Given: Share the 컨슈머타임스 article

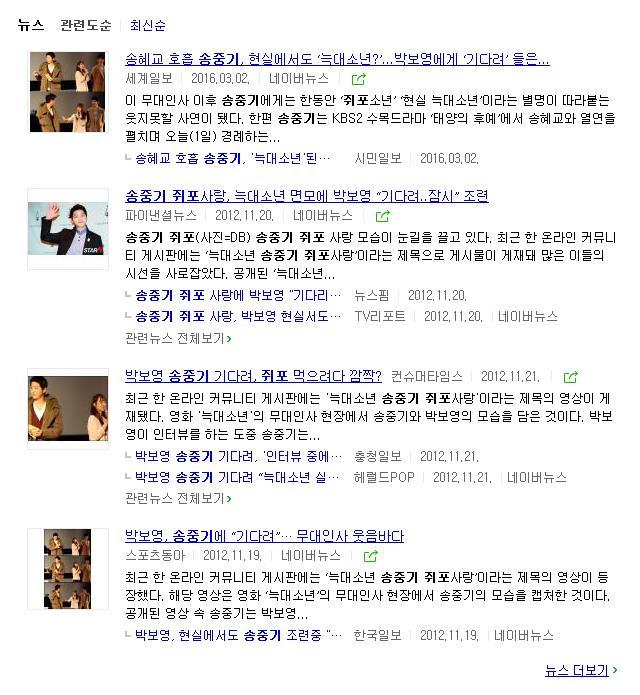Looking at the screenshot, I should (x=570, y=378).
